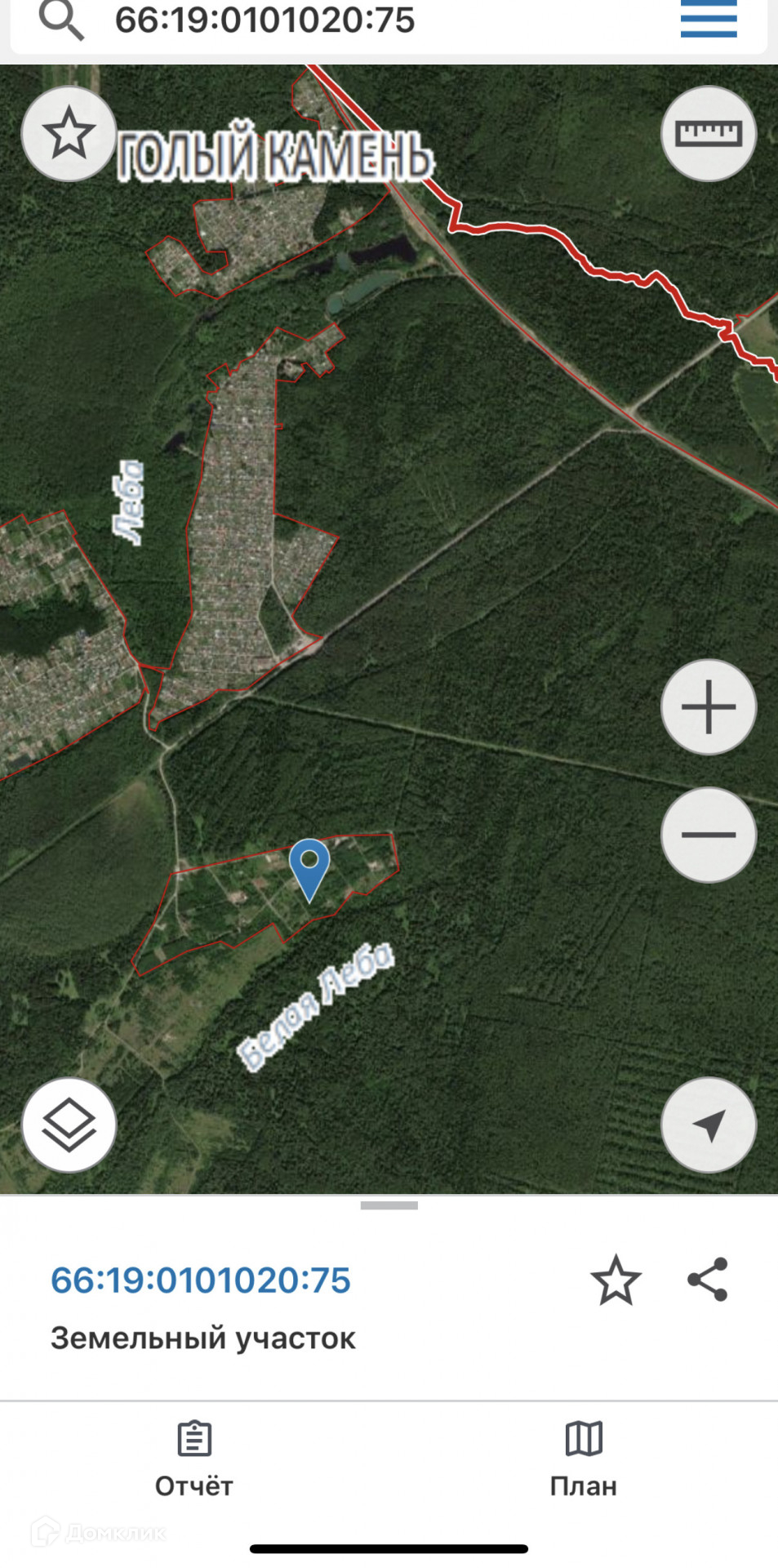
Task: Share this land parcel
Action: (x=707, y=1280)
